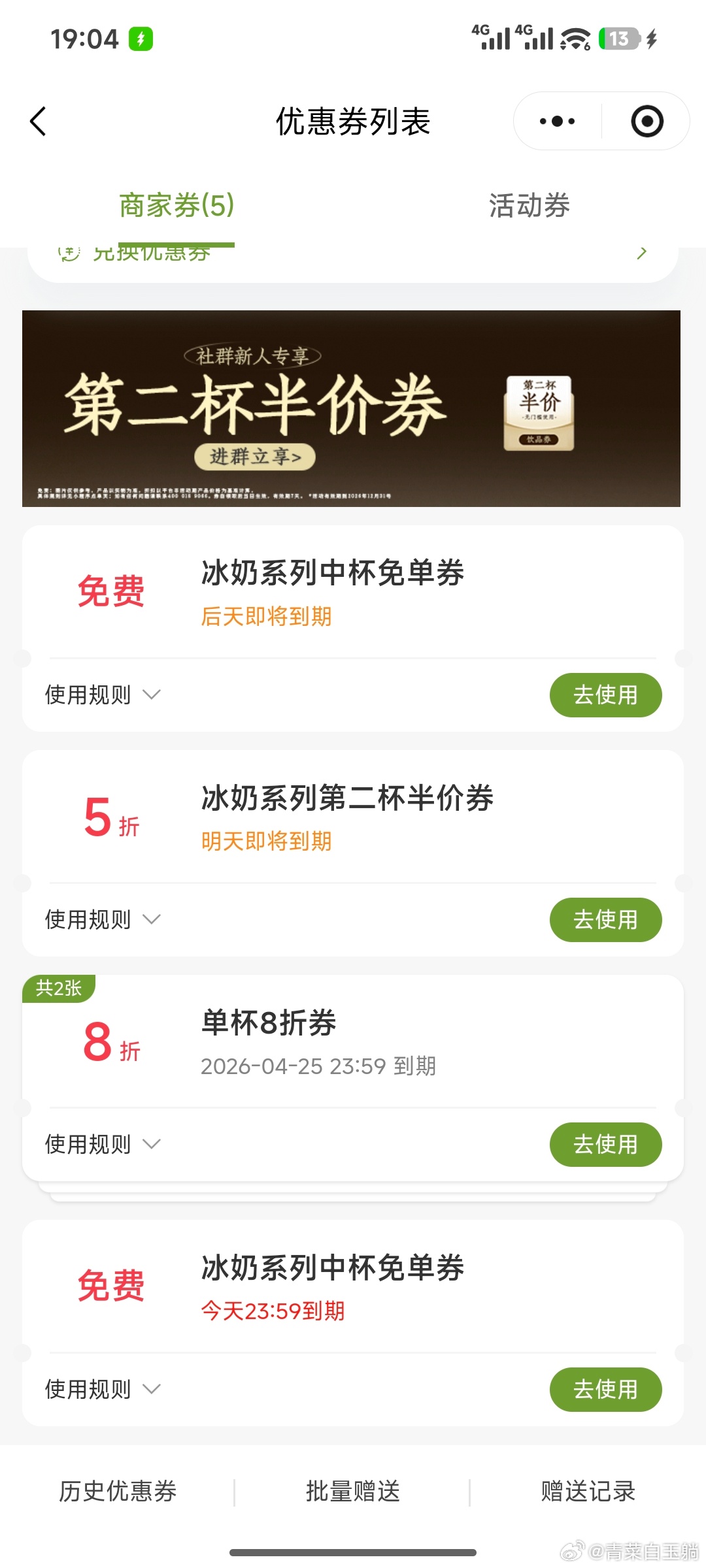706x1568 pixels.
Task: Close the mini program with the circle icon
Action: pyautogui.click(x=647, y=122)
